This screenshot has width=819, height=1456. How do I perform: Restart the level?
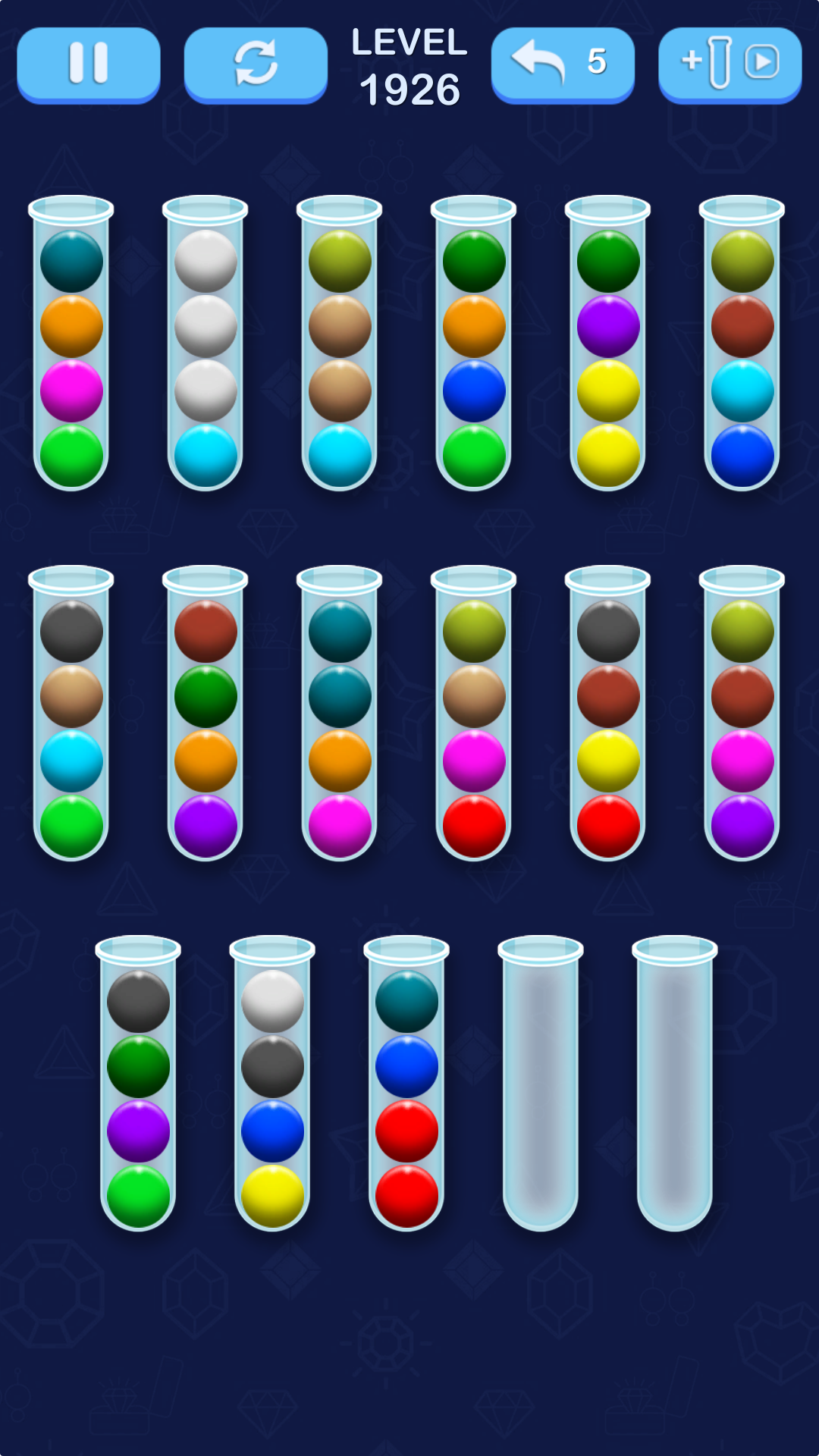[256, 64]
